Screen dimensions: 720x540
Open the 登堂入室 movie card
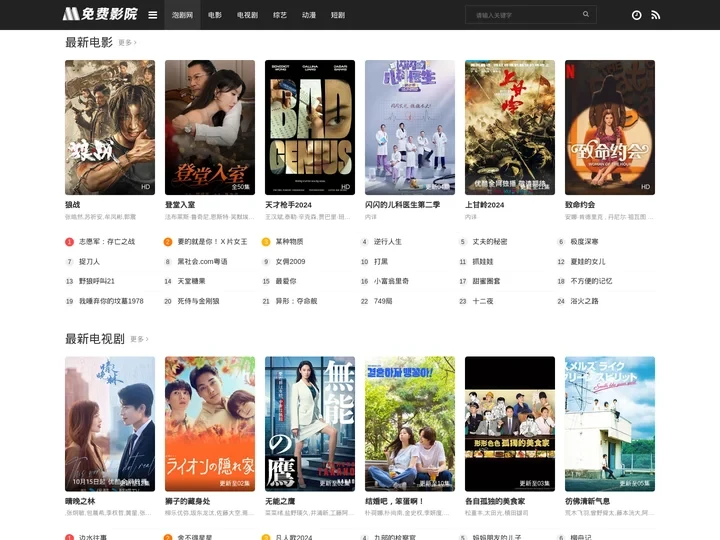(210, 127)
